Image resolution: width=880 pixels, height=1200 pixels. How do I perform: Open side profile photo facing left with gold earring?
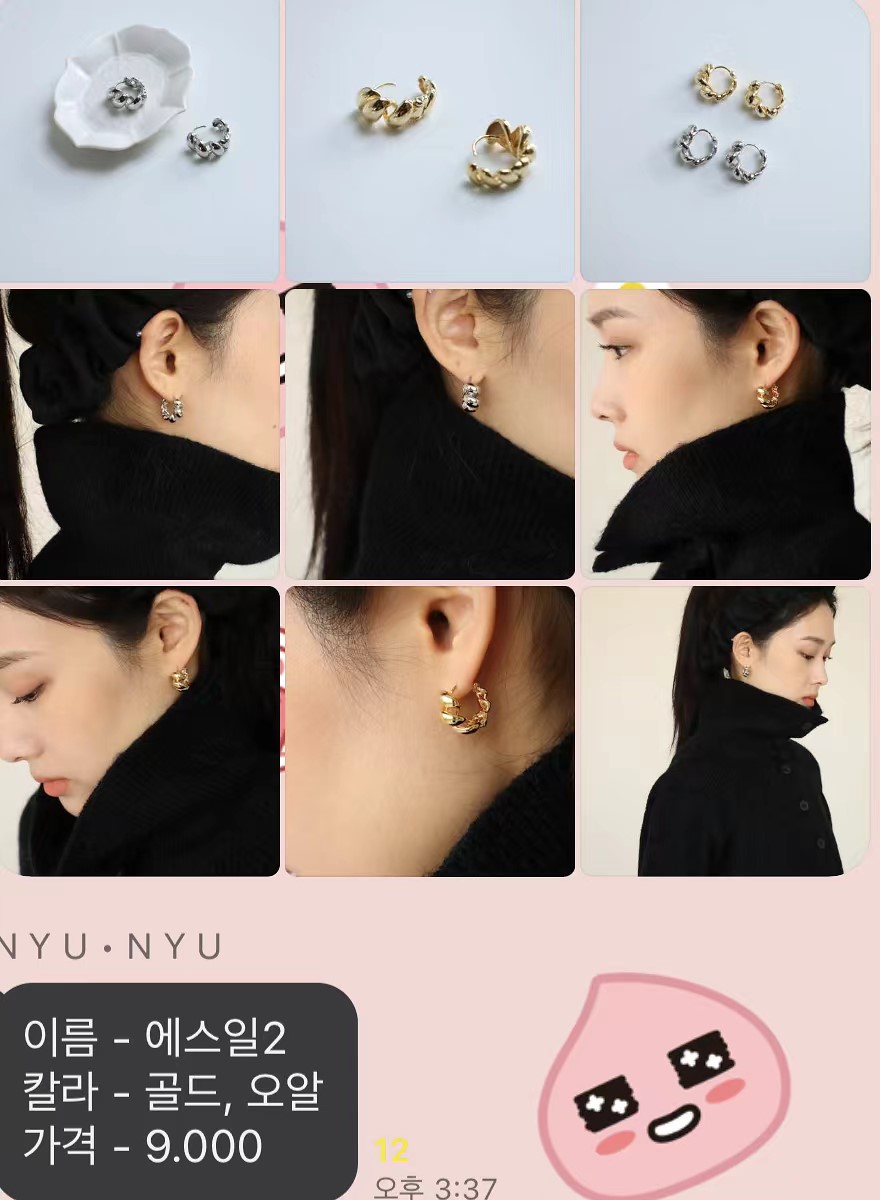[725, 433]
